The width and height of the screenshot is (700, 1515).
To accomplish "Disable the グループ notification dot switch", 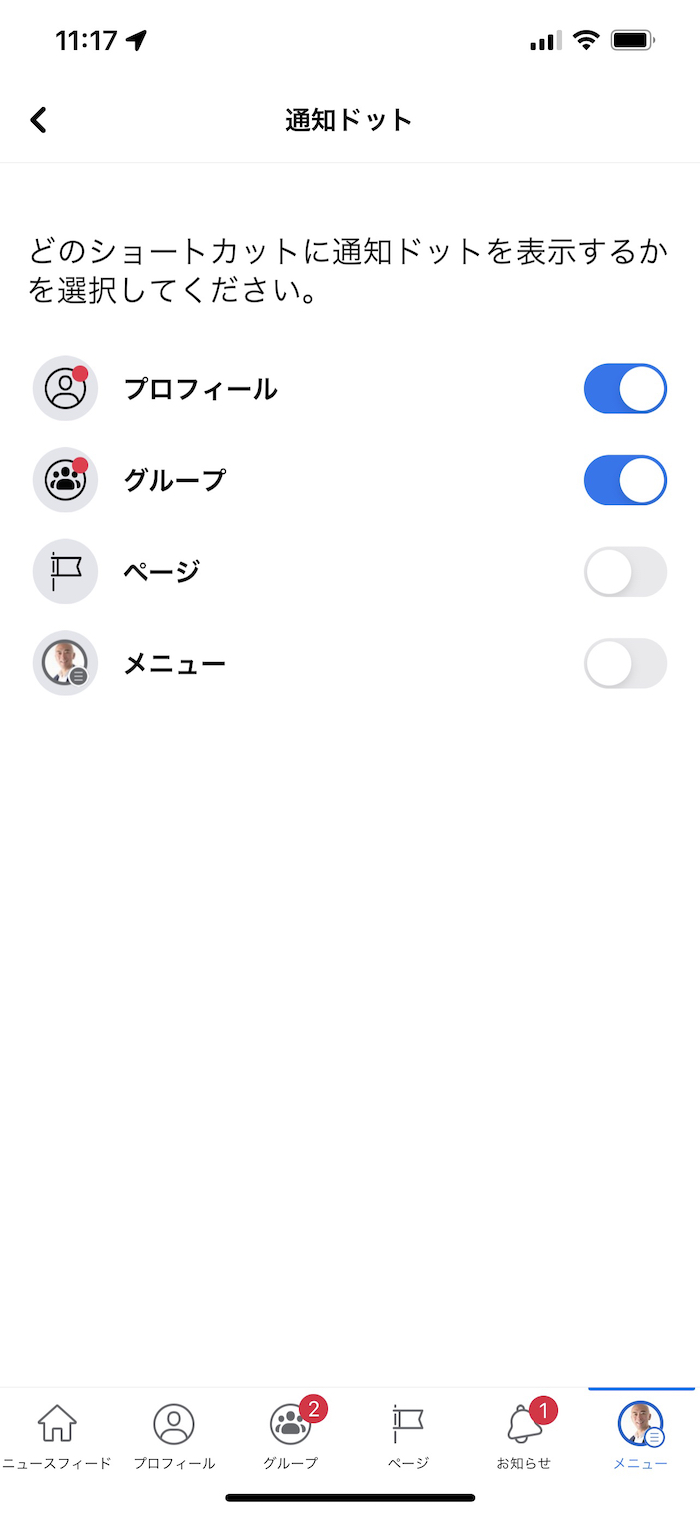I will [x=625, y=480].
